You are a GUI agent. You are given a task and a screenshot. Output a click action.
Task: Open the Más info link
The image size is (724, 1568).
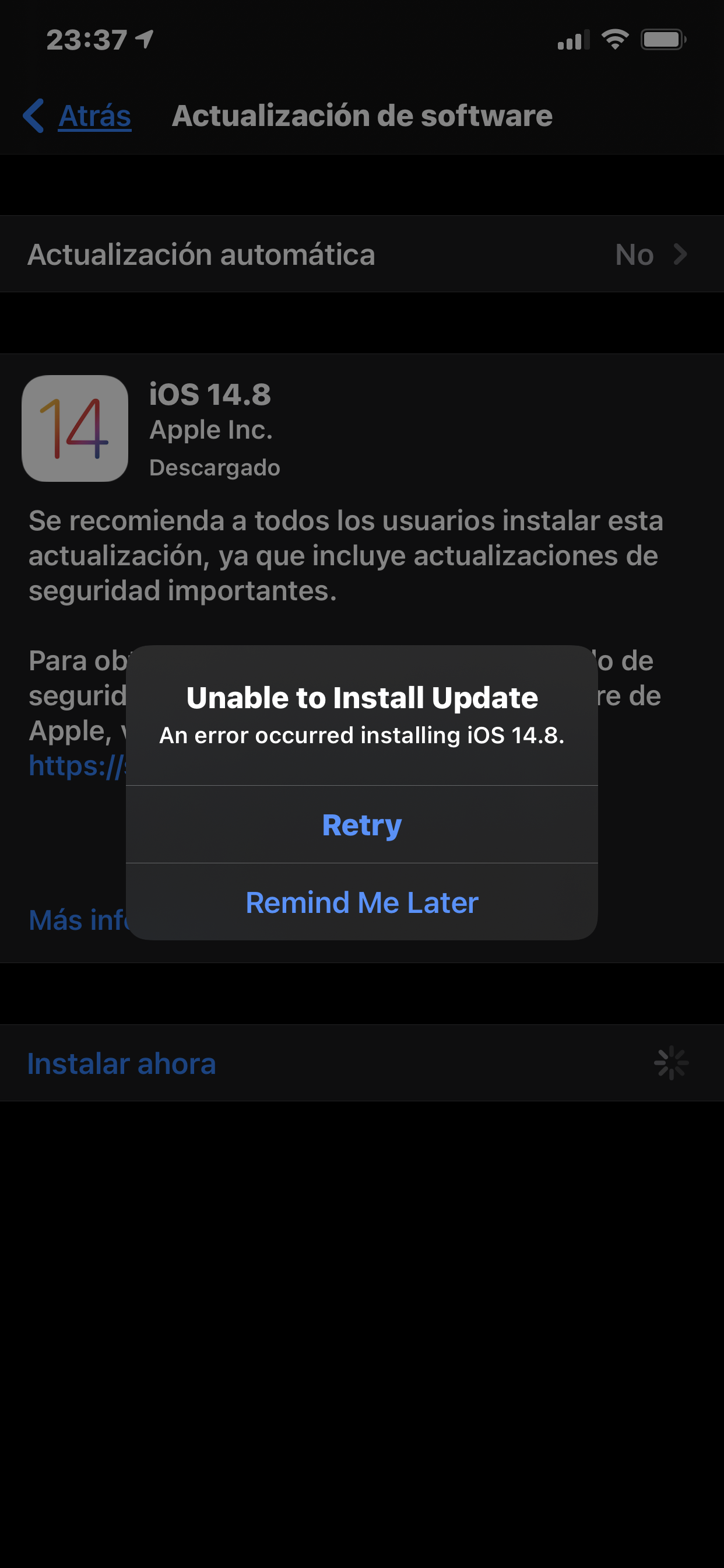coord(78,920)
